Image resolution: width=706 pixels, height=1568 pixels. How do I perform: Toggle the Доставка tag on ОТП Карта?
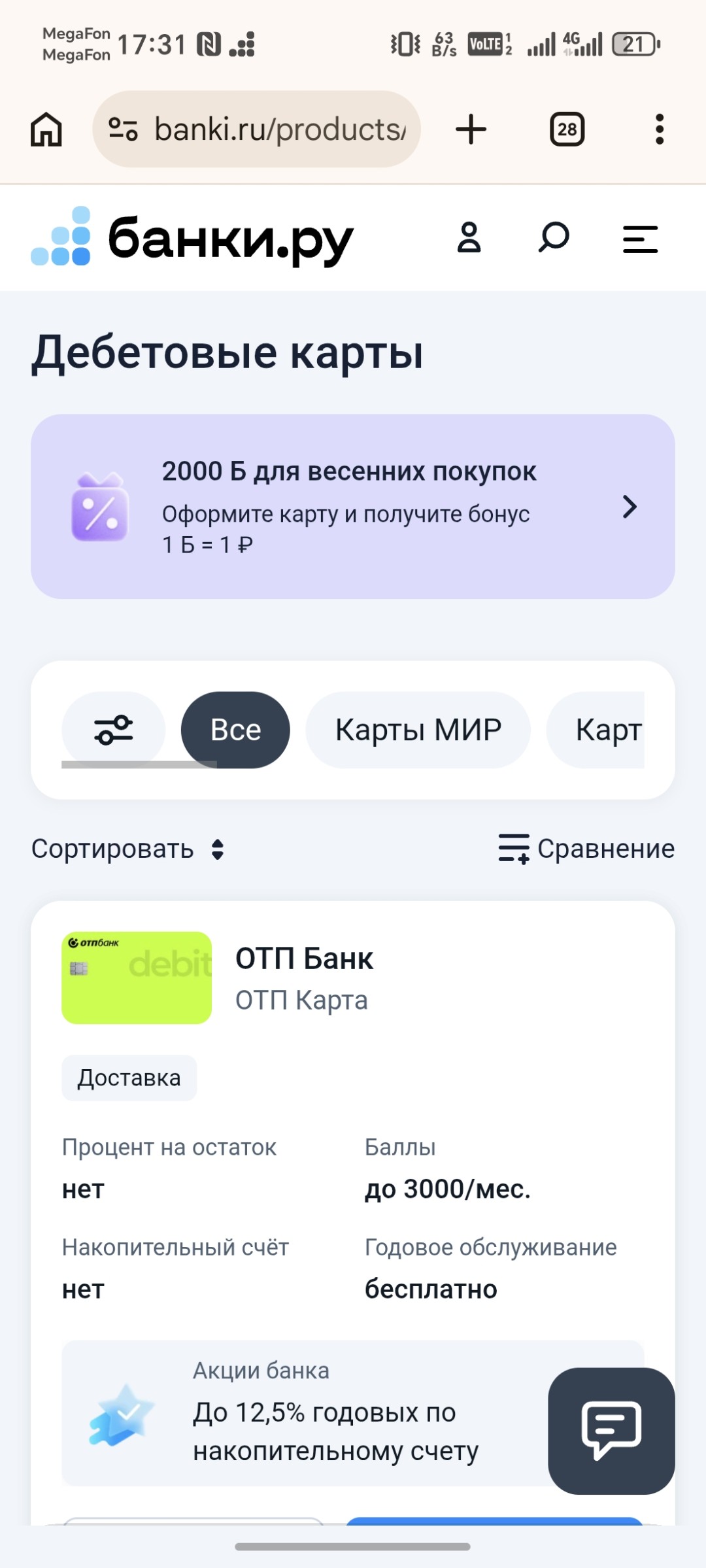tap(129, 1078)
